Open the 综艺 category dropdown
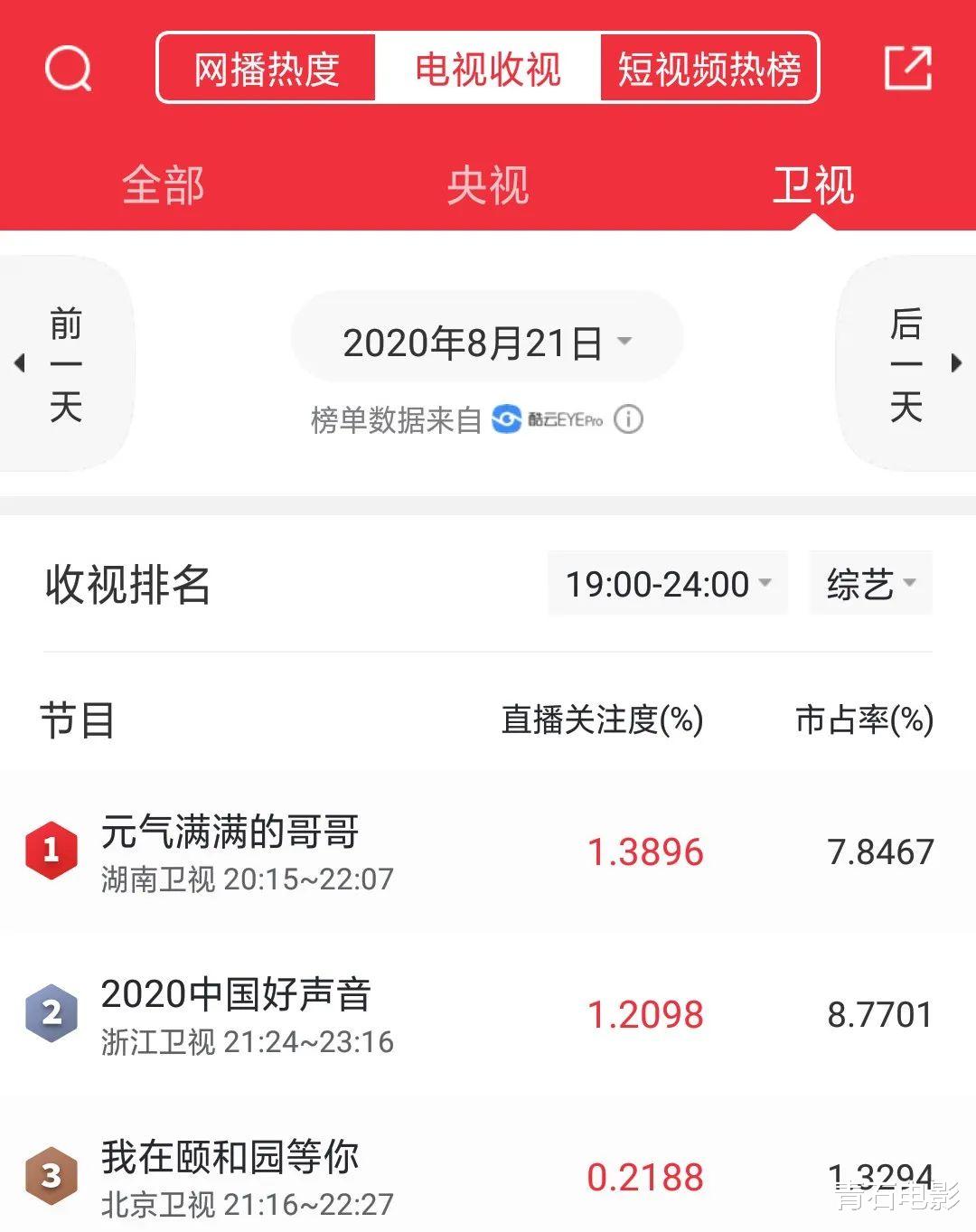Viewport: 976px width, 1232px height. [869, 583]
